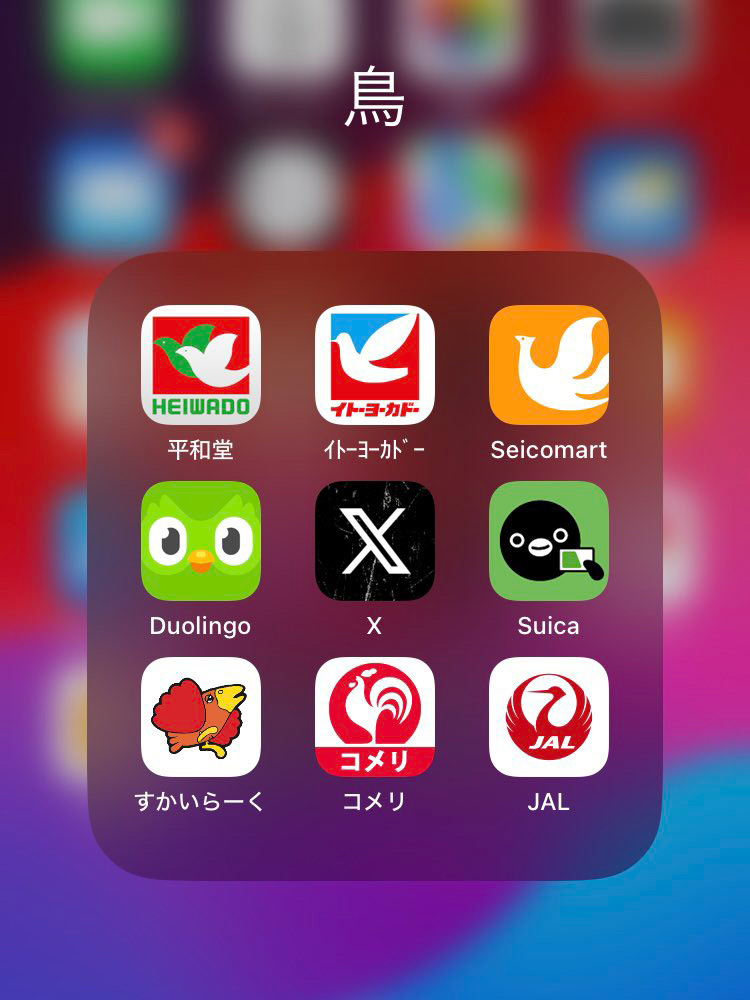Viewport: 750px width, 1000px height.
Task: Open the Seicomart app
Action: tap(549, 365)
